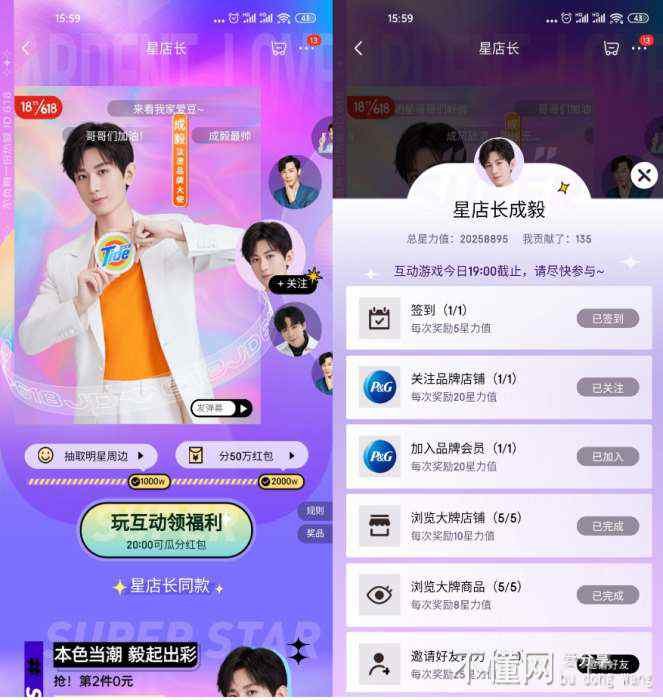Screen dimensions: 663x700
Task: Open 抽取明星周边 lottery
Action: tap(91, 456)
